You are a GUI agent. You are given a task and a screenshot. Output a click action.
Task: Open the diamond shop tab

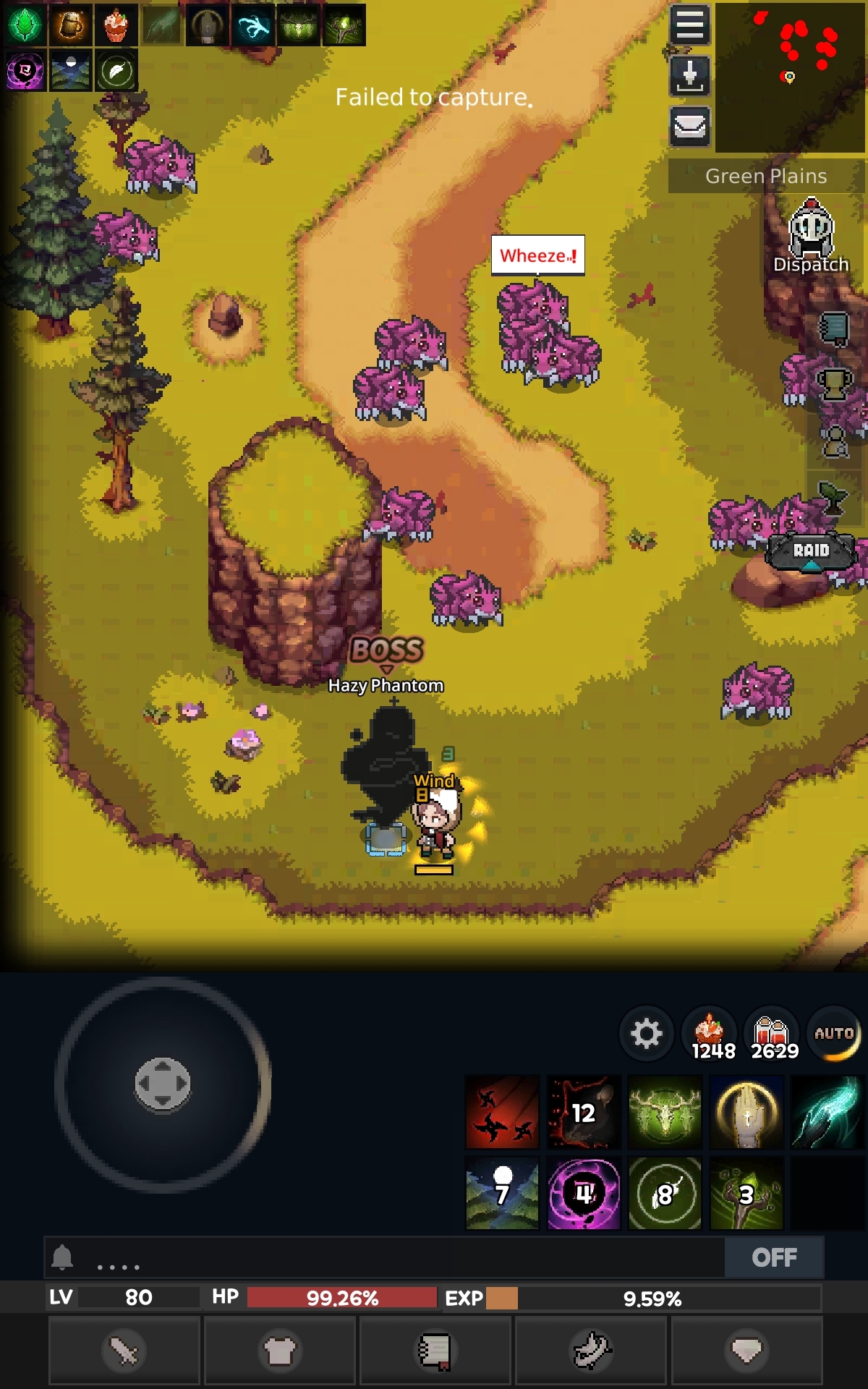pos(746,1351)
